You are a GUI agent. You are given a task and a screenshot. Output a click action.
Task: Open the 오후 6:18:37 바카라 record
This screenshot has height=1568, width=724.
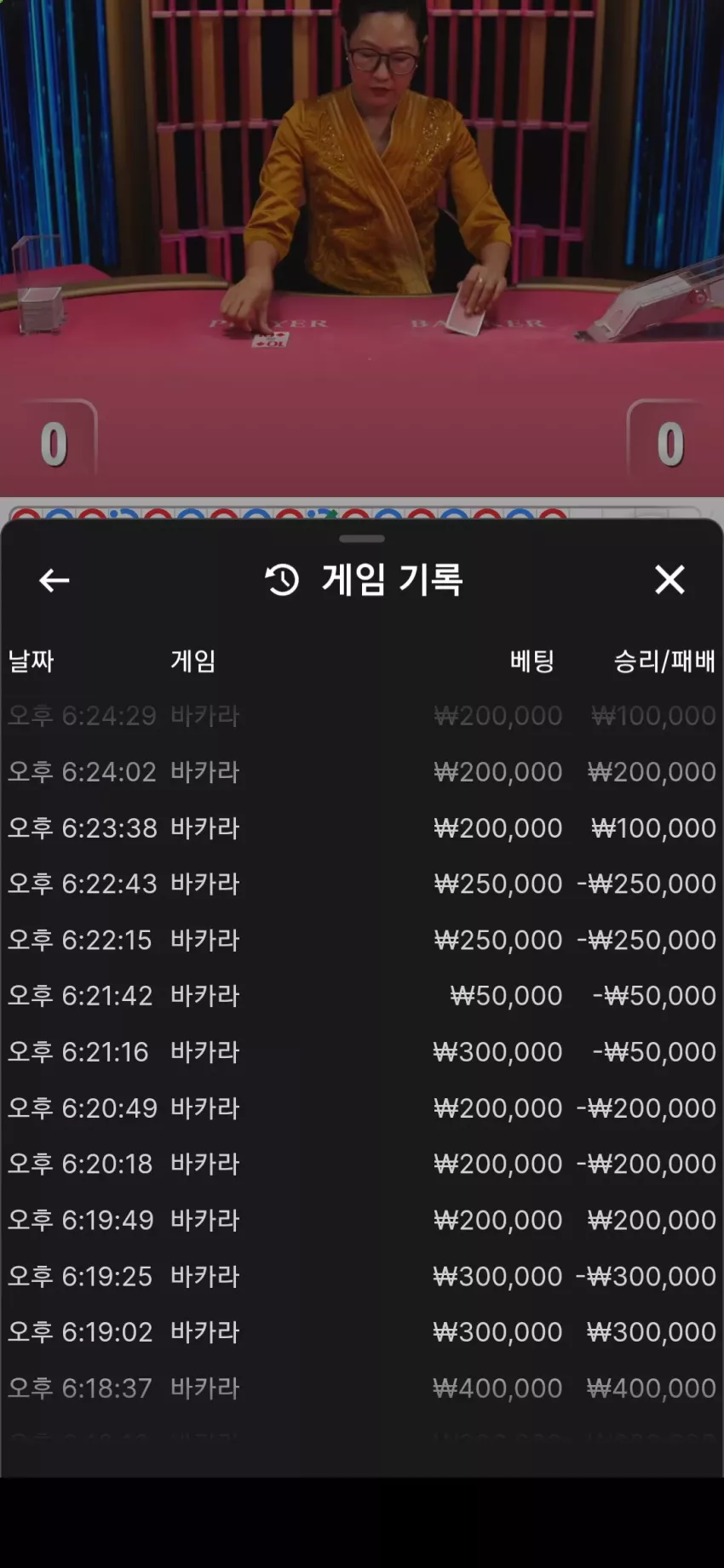coord(362,1388)
